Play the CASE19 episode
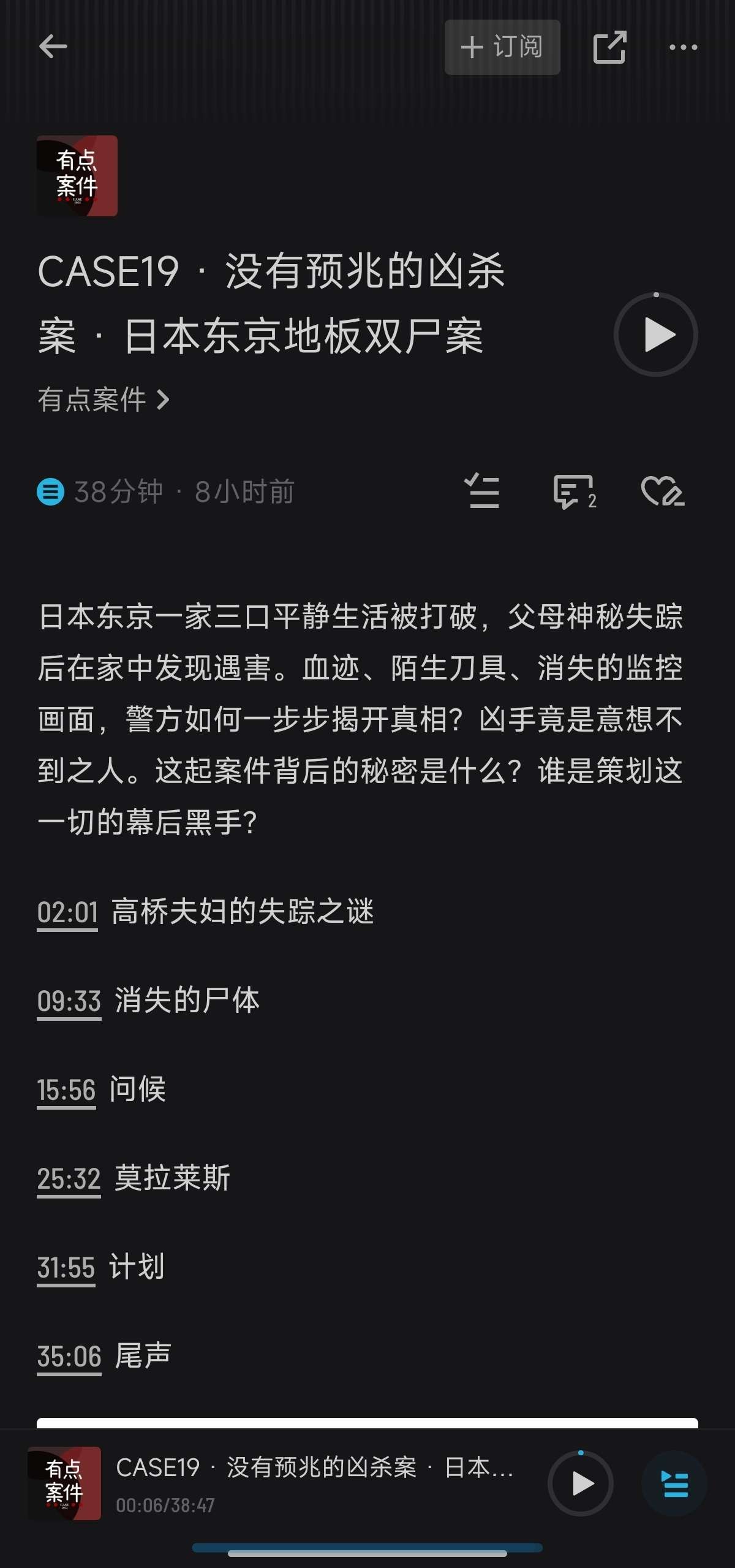 click(x=656, y=335)
